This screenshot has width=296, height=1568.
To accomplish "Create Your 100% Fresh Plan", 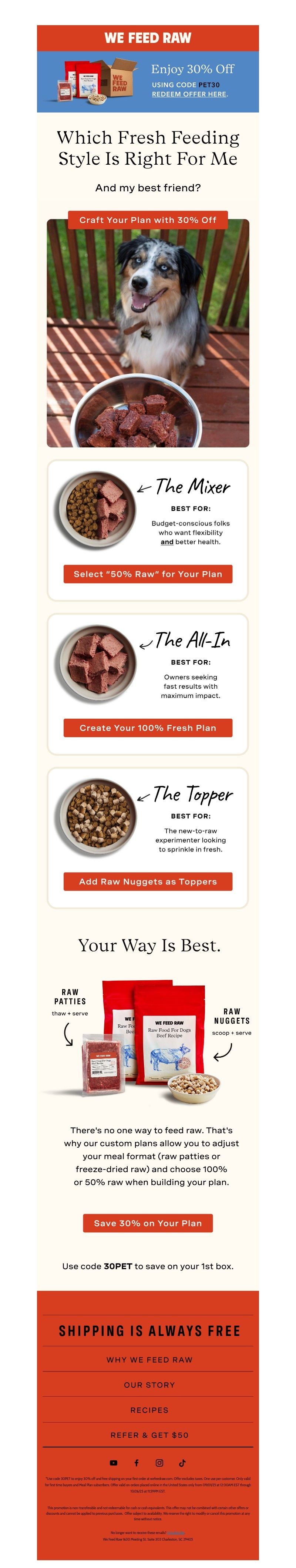I will point(147,728).
